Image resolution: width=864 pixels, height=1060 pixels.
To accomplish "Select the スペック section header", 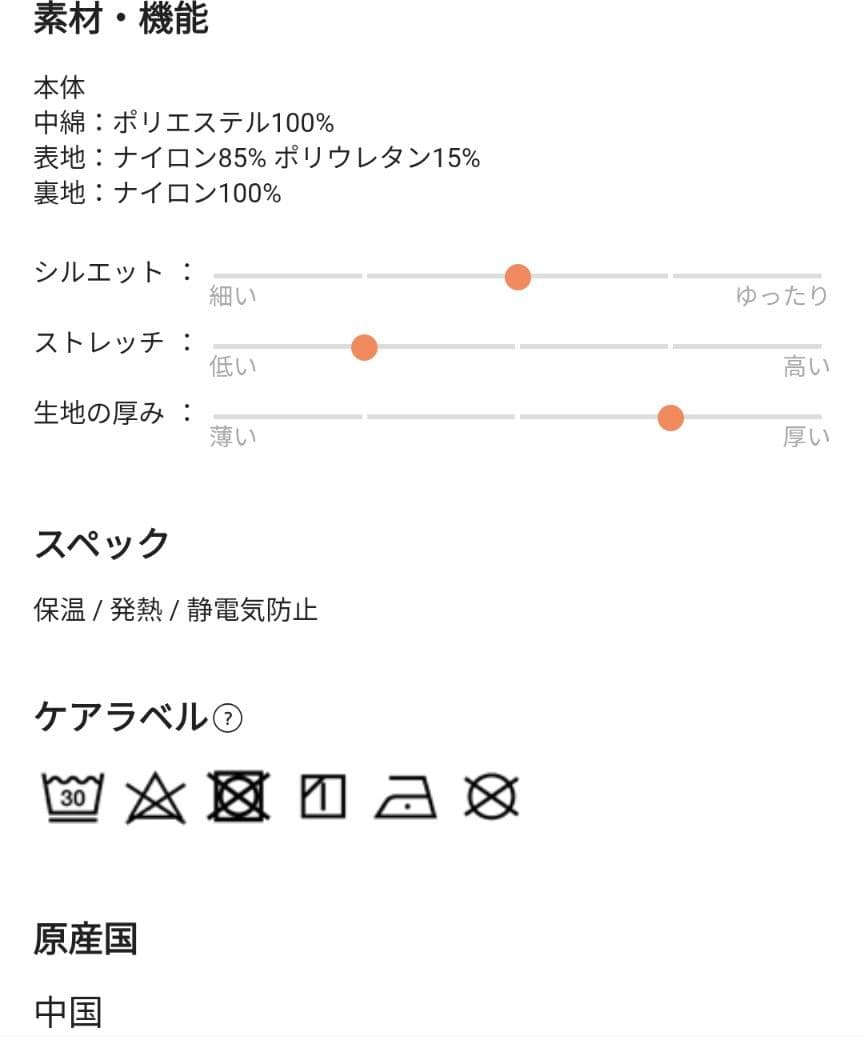I will point(100,541).
